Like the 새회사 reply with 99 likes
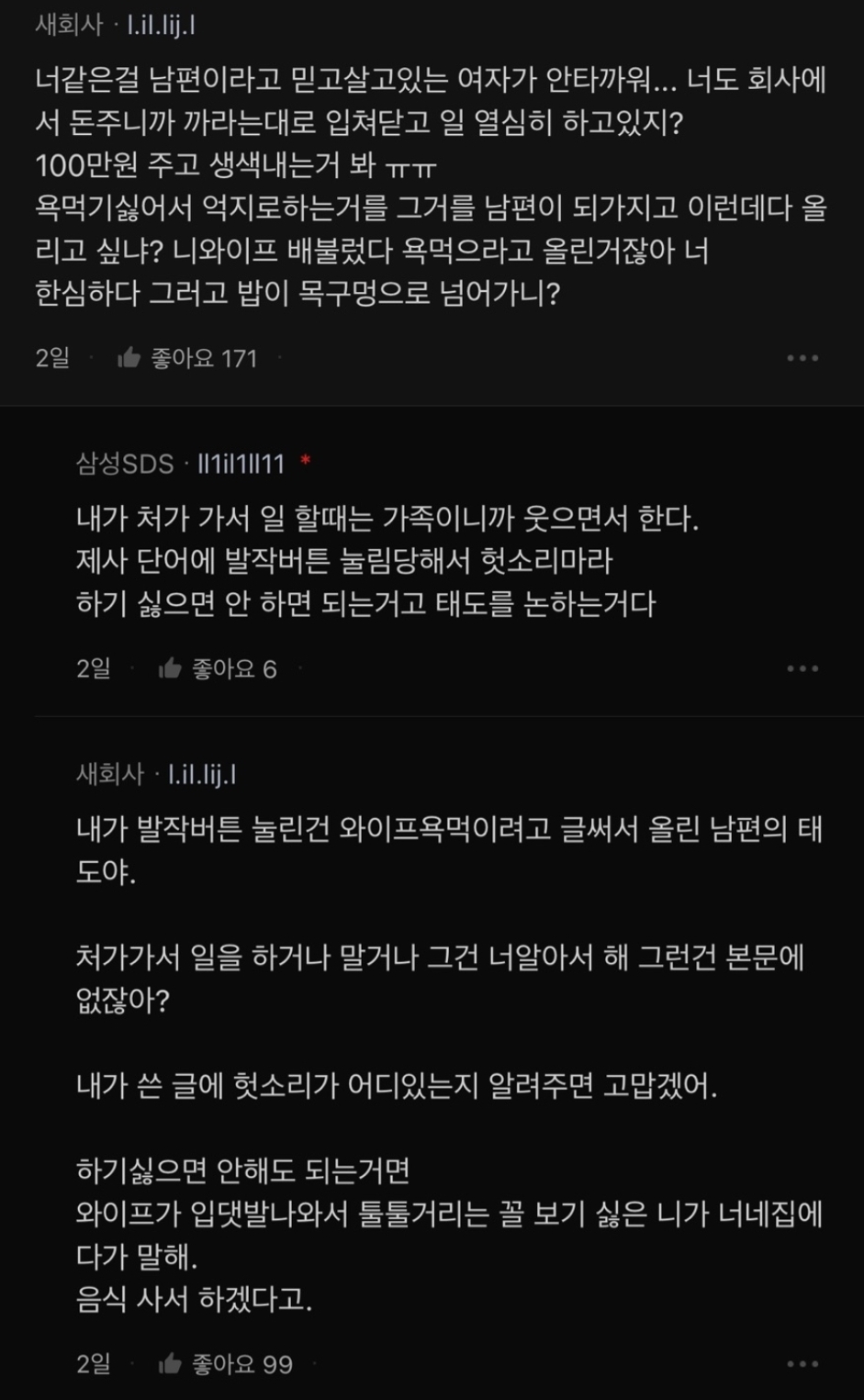The image size is (864, 1400). pyautogui.click(x=171, y=1364)
